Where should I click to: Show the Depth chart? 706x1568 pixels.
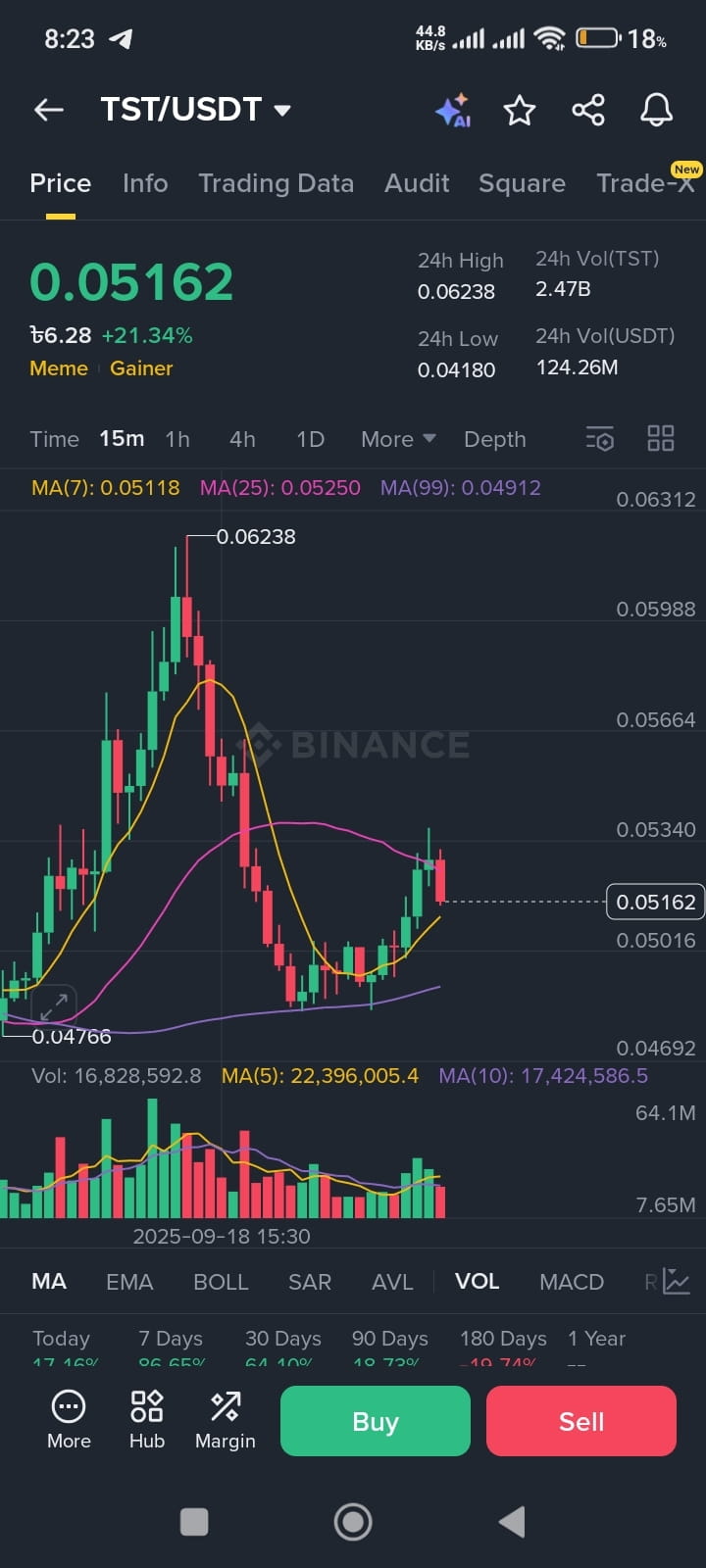tap(494, 439)
